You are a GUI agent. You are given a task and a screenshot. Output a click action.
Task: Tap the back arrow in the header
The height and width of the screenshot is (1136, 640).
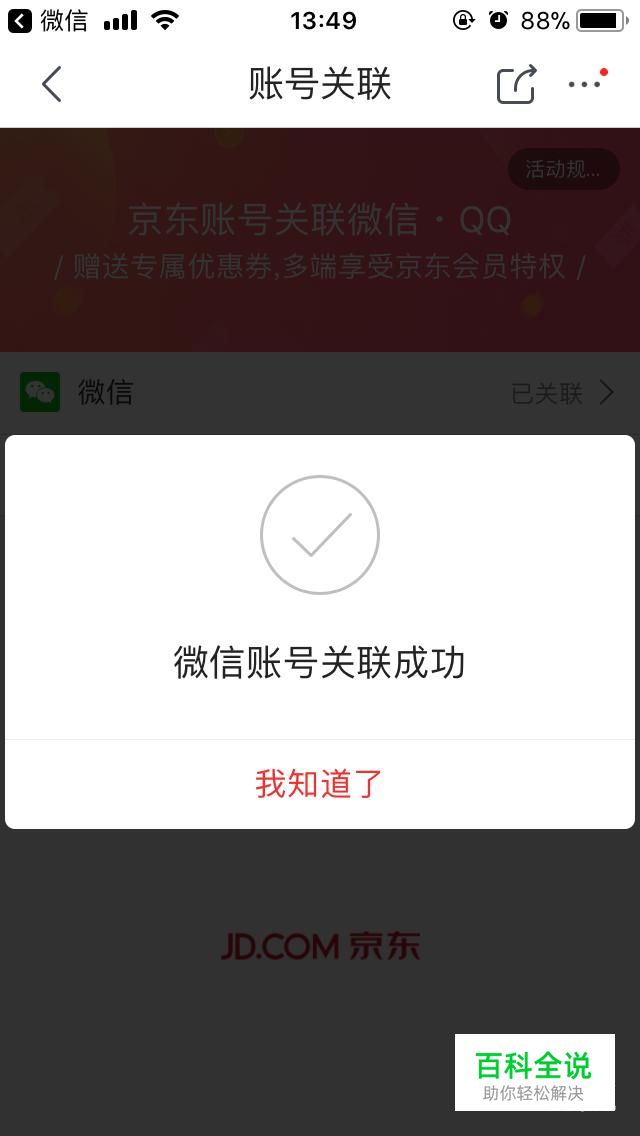[51, 84]
